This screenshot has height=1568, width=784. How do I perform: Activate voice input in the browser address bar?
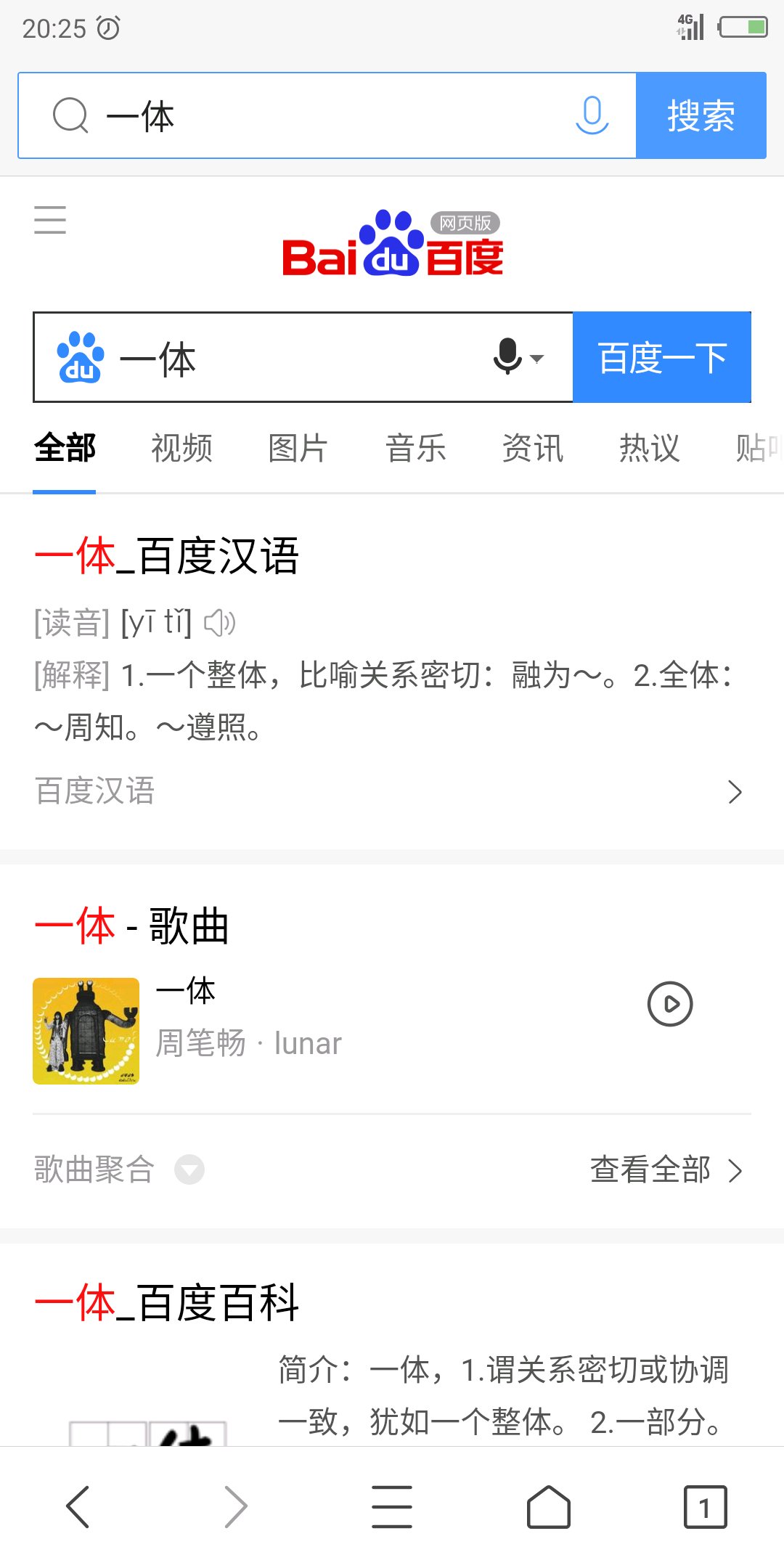tap(592, 115)
